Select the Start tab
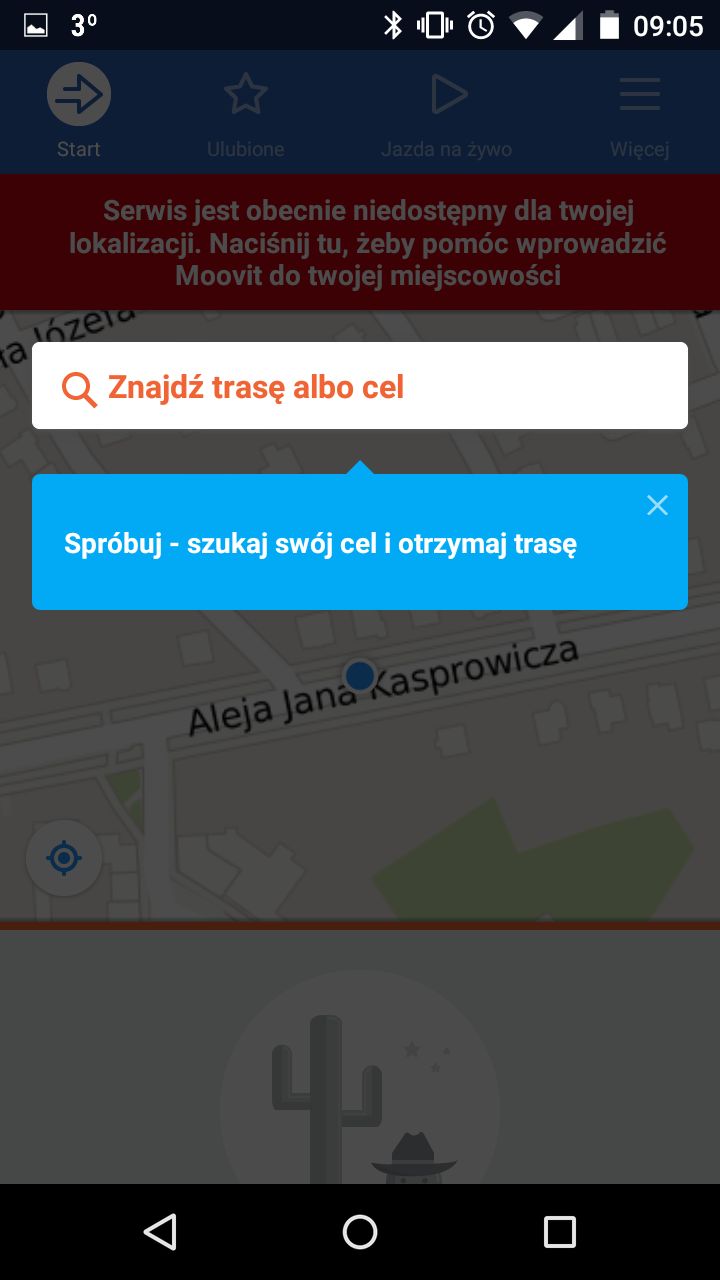The image size is (720, 1280). pyautogui.click(x=79, y=113)
